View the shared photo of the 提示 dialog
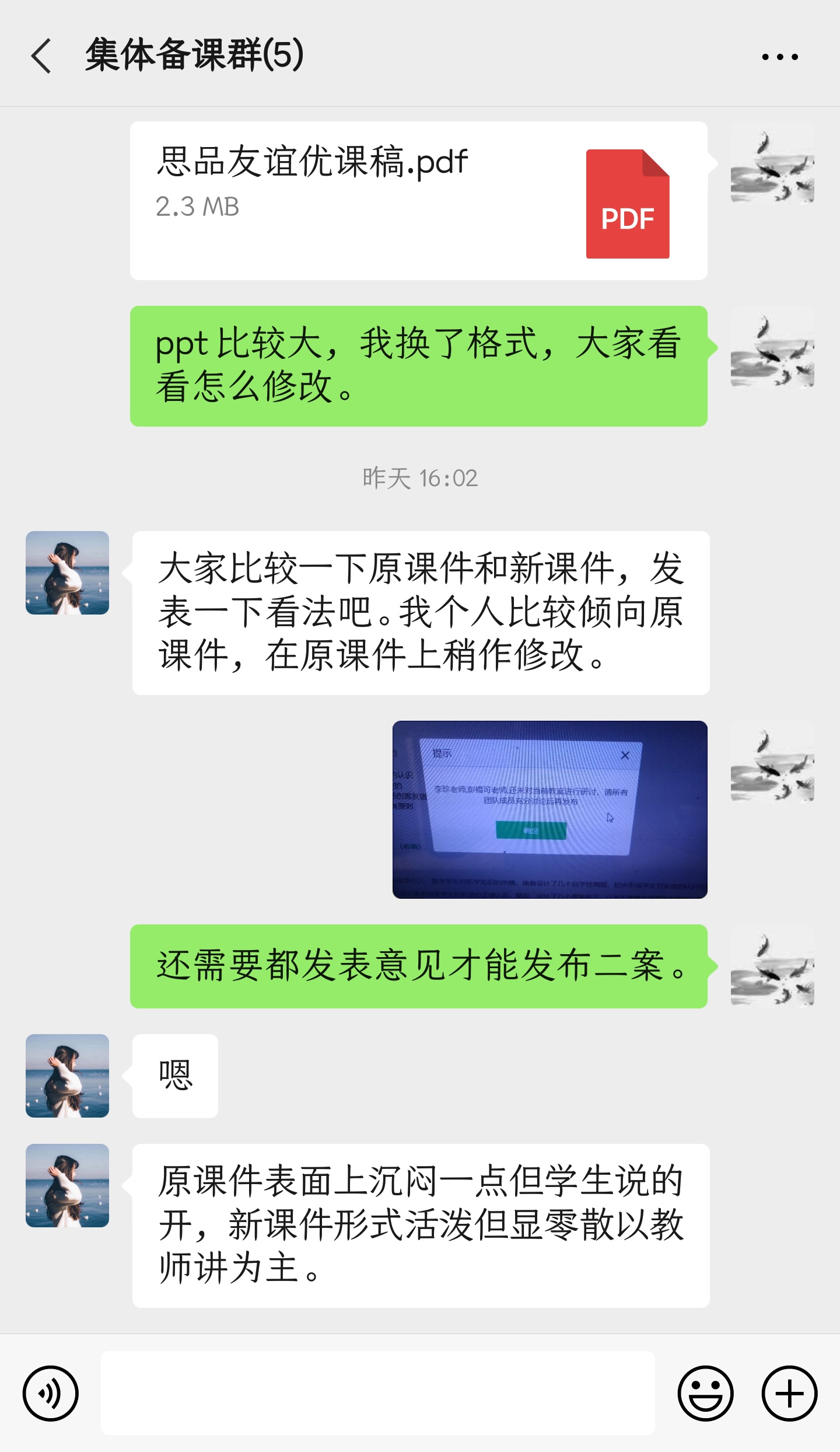The image size is (840, 1452). 549,809
